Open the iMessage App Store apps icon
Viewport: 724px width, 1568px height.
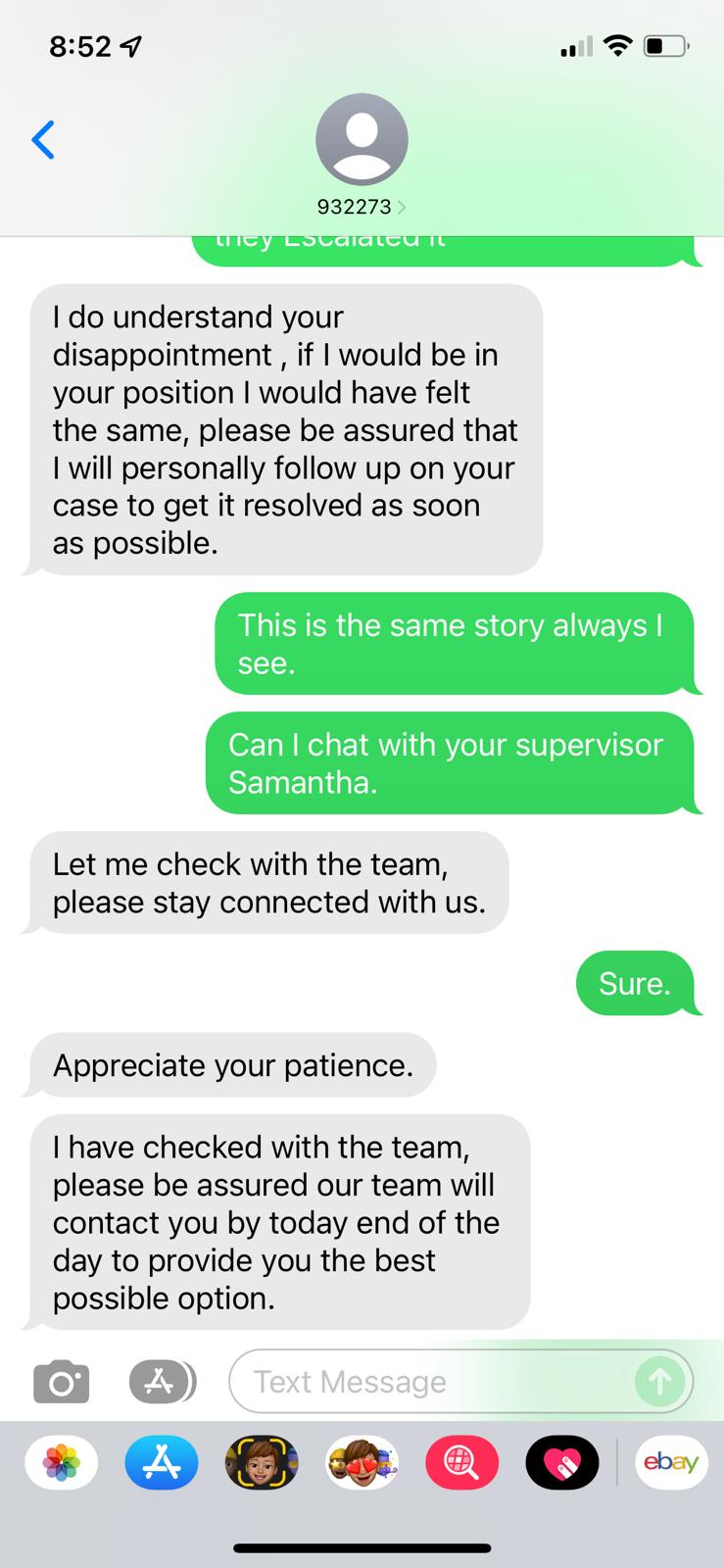coord(162,1381)
